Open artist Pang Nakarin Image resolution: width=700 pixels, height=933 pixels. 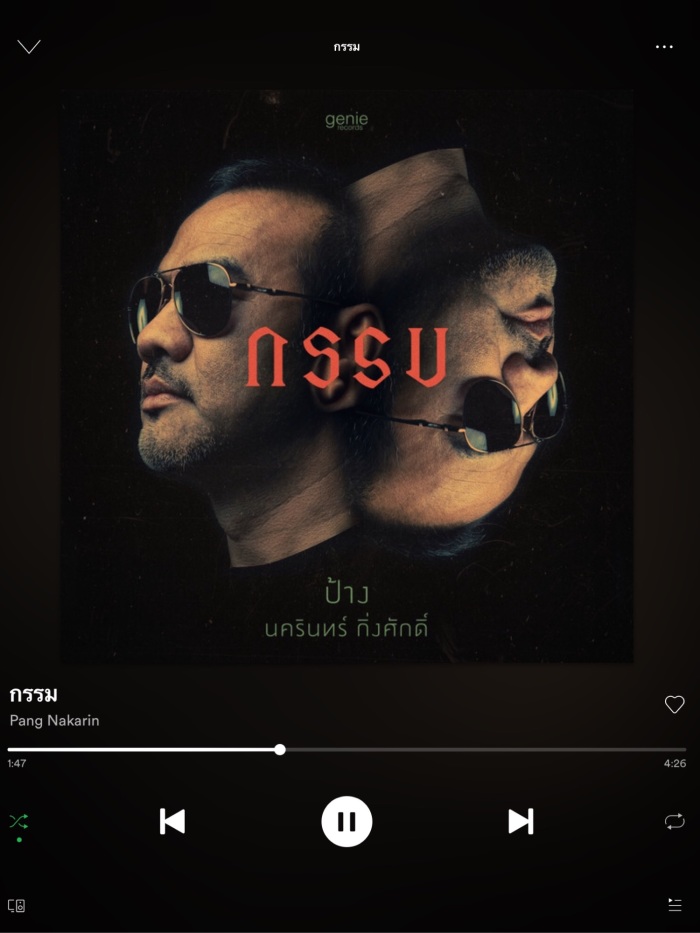point(55,720)
